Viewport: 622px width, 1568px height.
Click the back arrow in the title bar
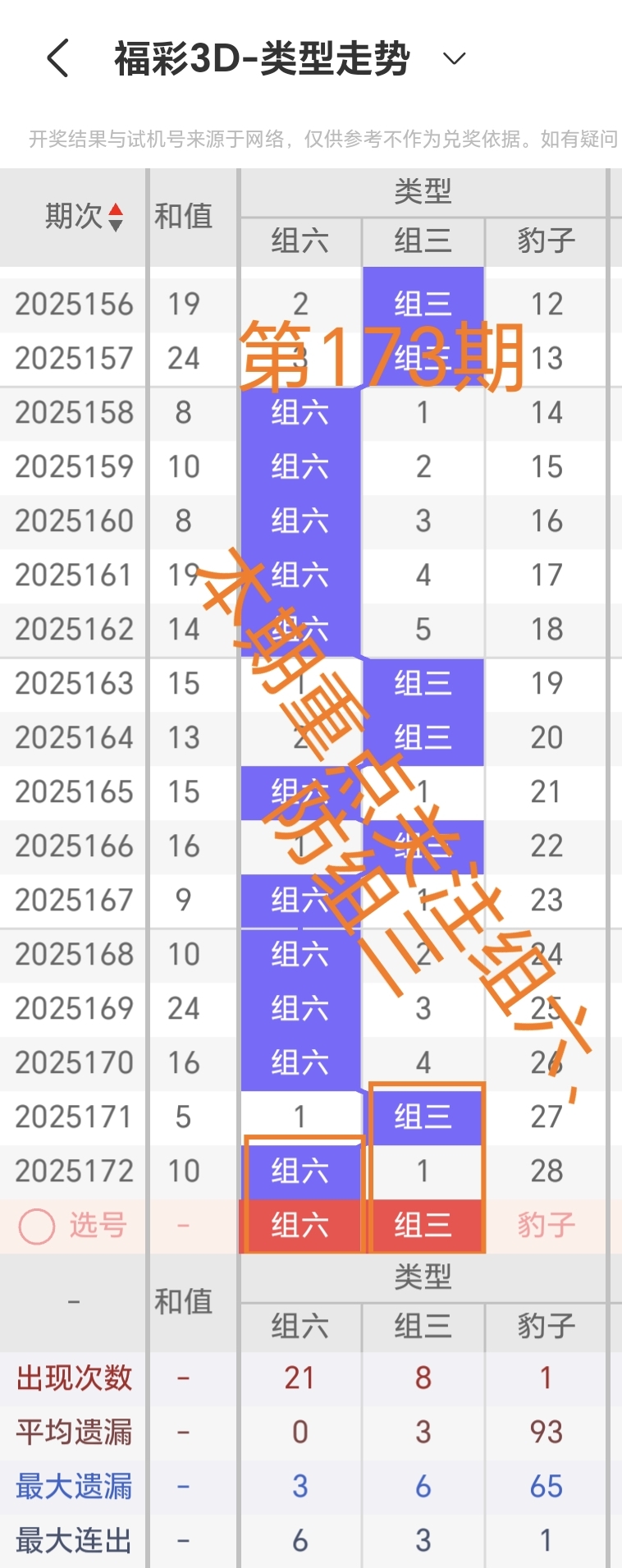coord(55,57)
